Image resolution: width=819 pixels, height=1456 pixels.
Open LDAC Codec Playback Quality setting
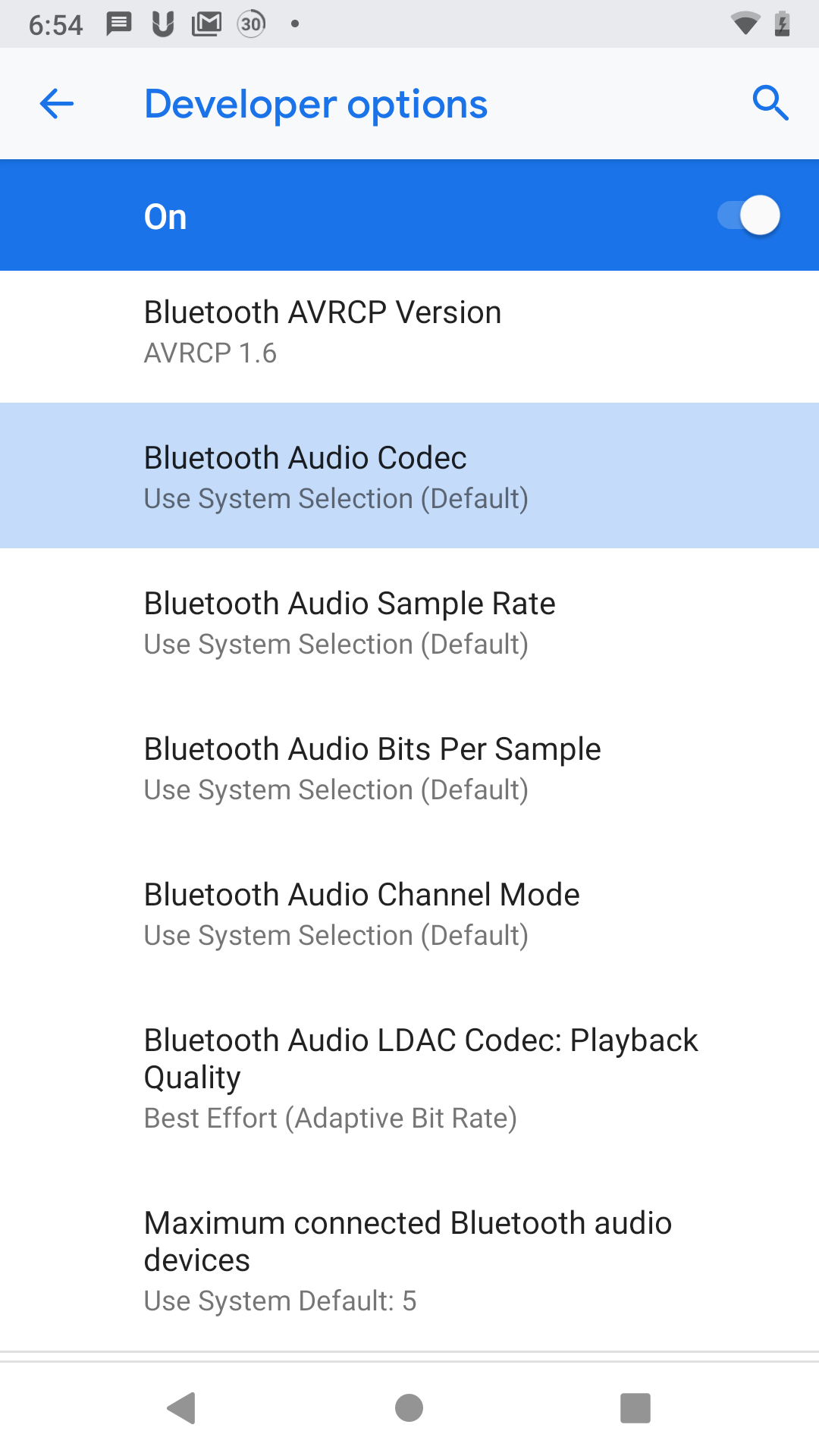(x=409, y=1077)
